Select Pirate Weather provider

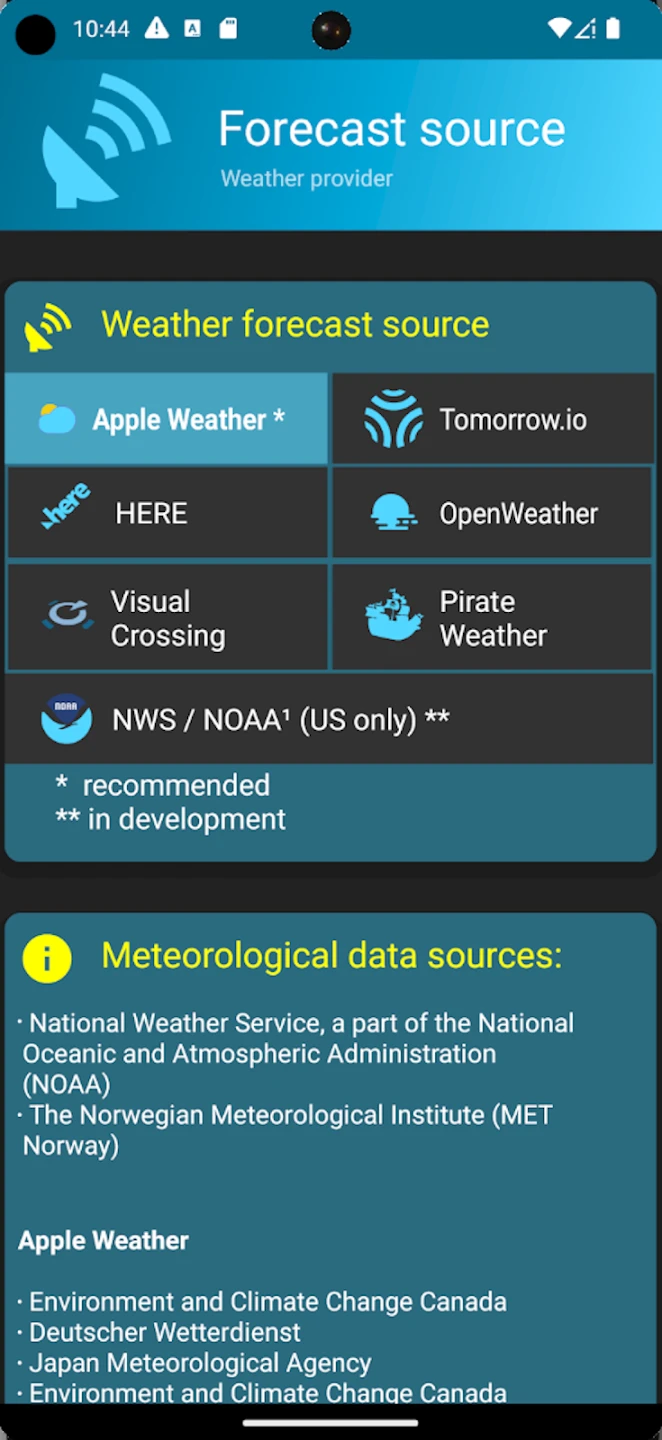(493, 618)
